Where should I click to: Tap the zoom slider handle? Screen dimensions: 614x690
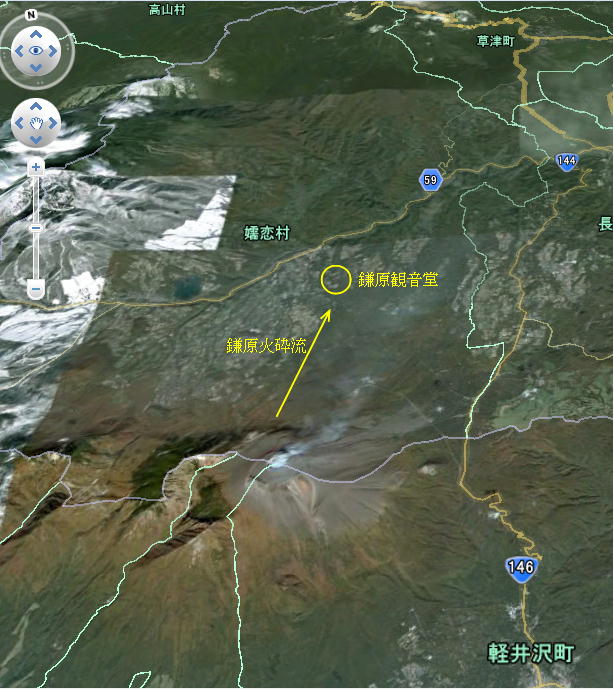[36, 228]
